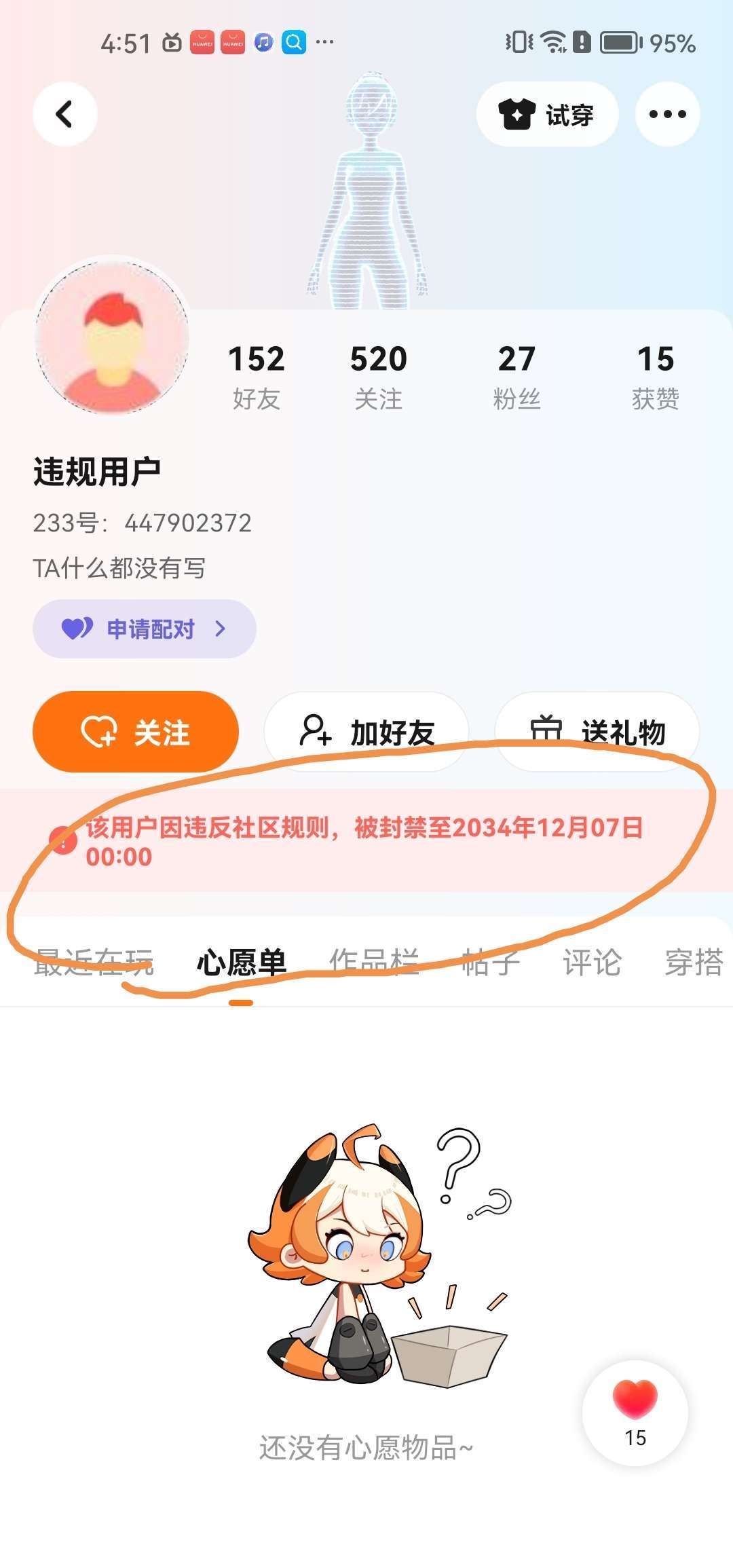Switch to the 作品栏 tab
The image size is (733, 1568).
pyautogui.click(x=373, y=963)
